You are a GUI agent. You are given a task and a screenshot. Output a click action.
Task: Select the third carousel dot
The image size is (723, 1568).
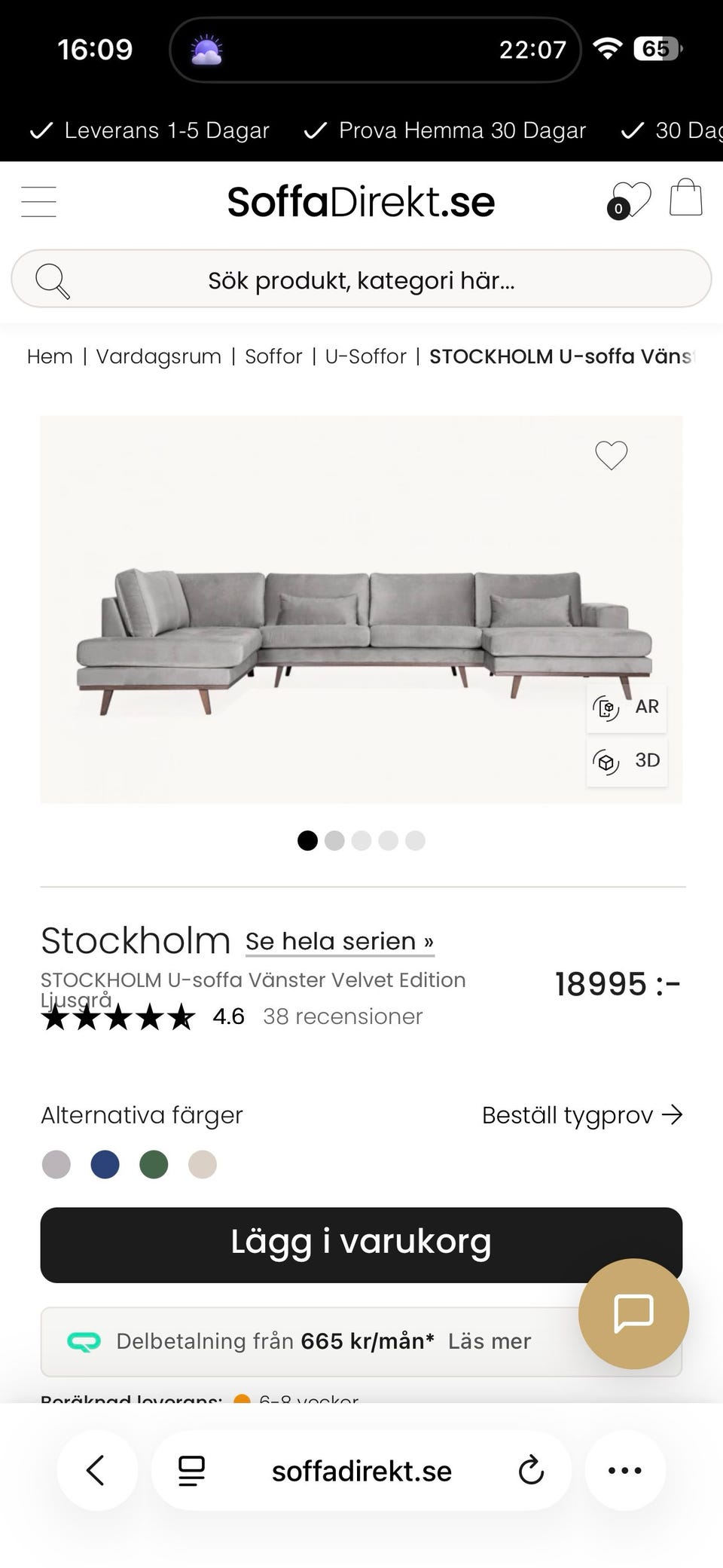pyautogui.click(x=361, y=840)
